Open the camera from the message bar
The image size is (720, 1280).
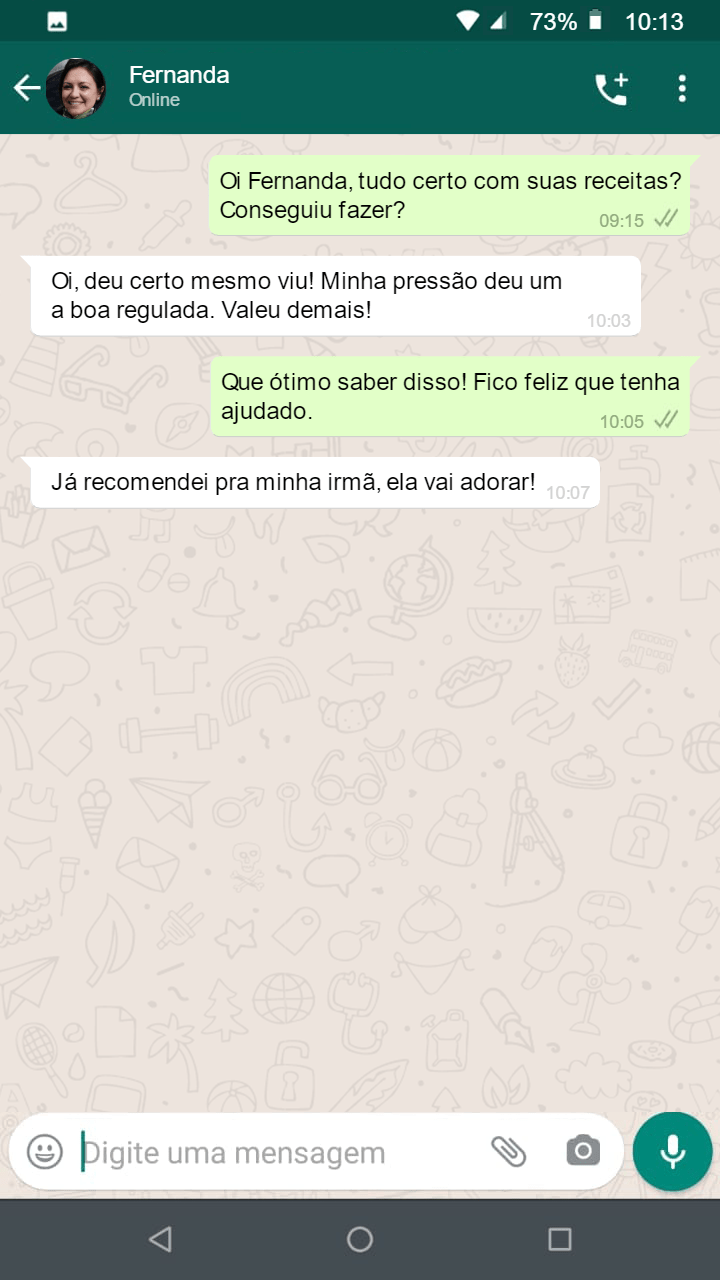coord(583,1152)
